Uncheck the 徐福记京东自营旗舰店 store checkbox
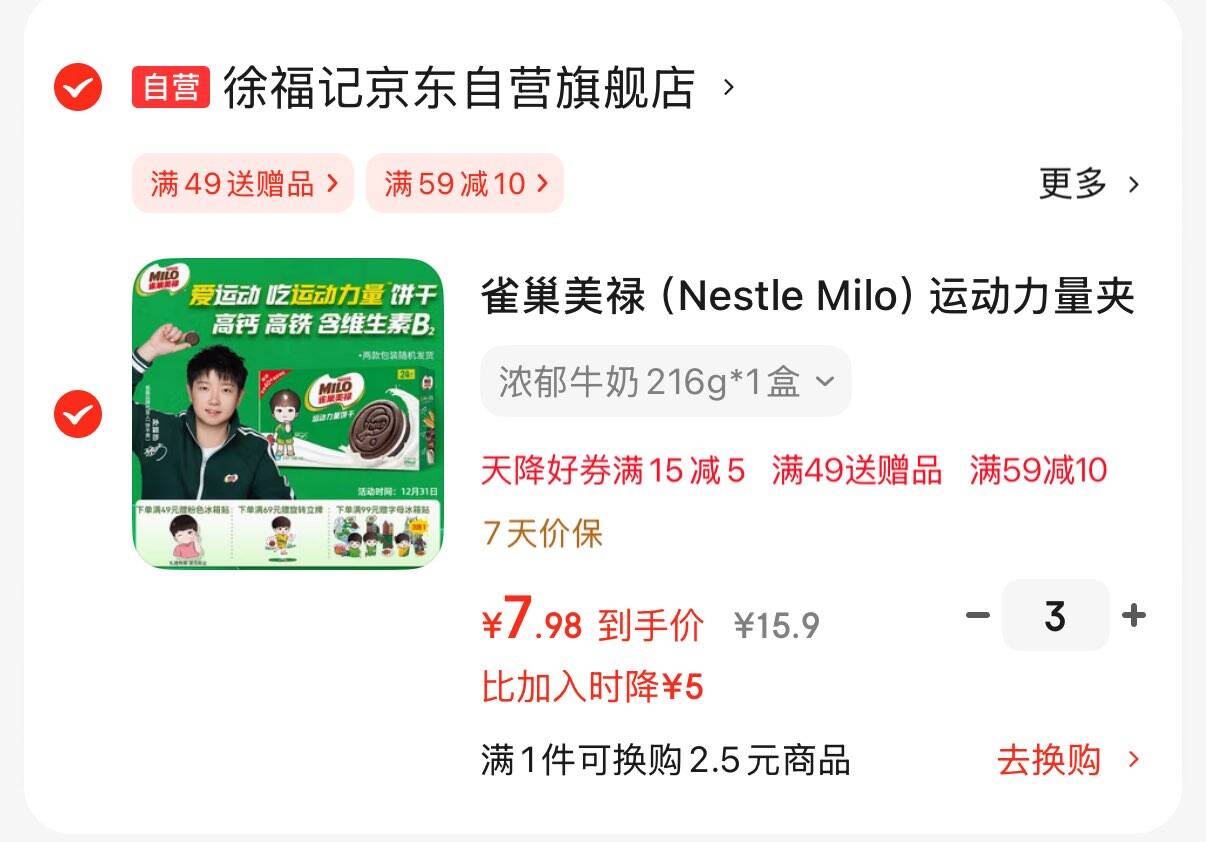This screenshot has height=842, width=1206. pos(77,88)
